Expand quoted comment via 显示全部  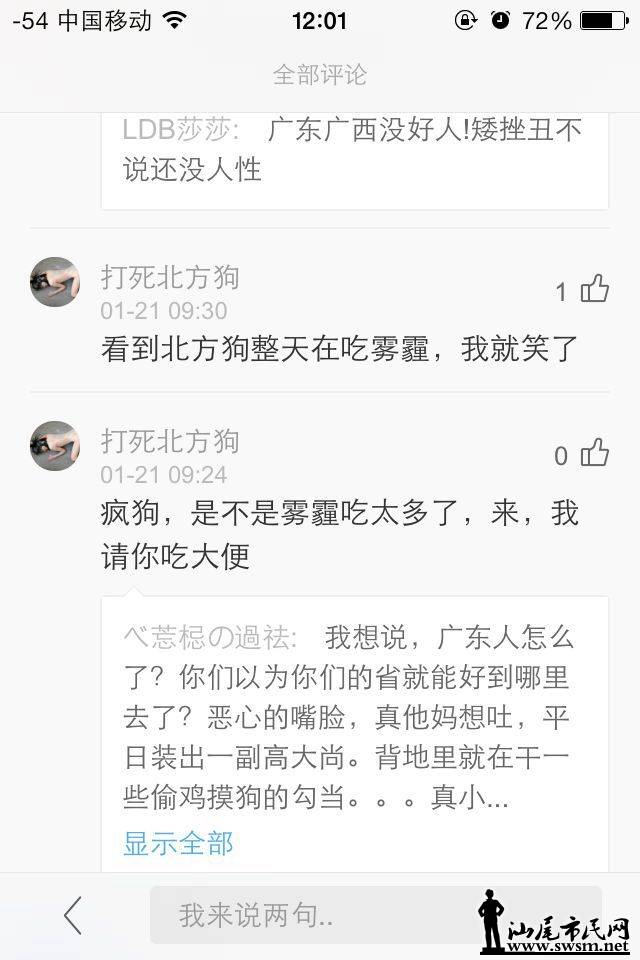point(178,843)
